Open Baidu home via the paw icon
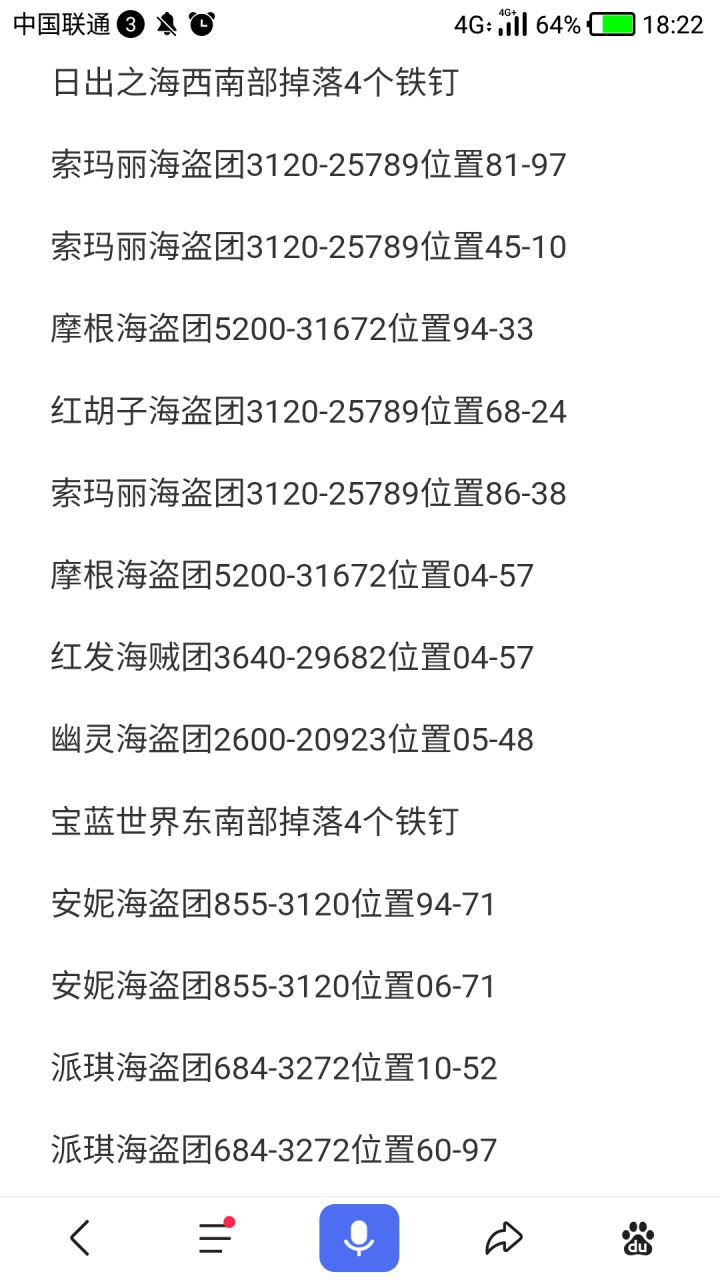 (638, 1238)
